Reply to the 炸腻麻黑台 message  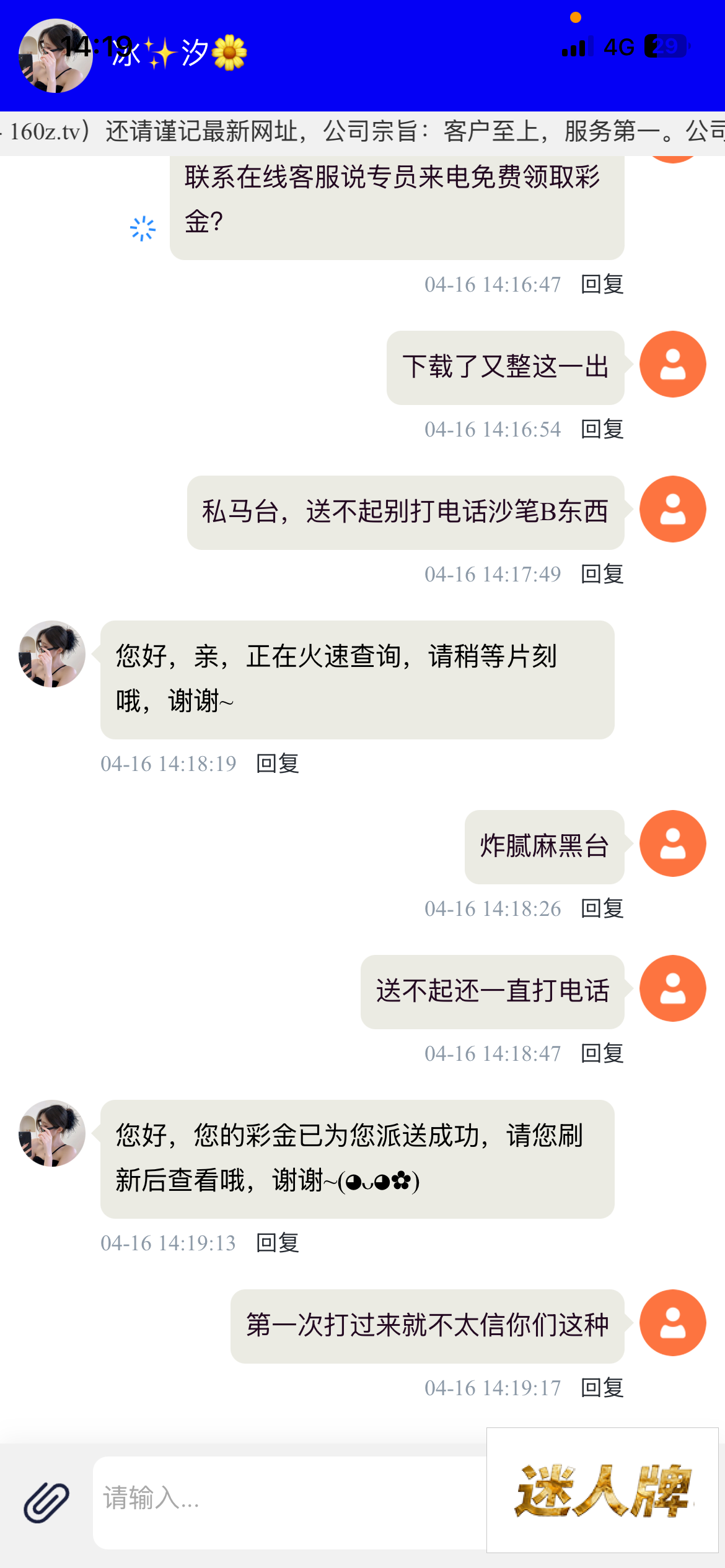(602, 908)
